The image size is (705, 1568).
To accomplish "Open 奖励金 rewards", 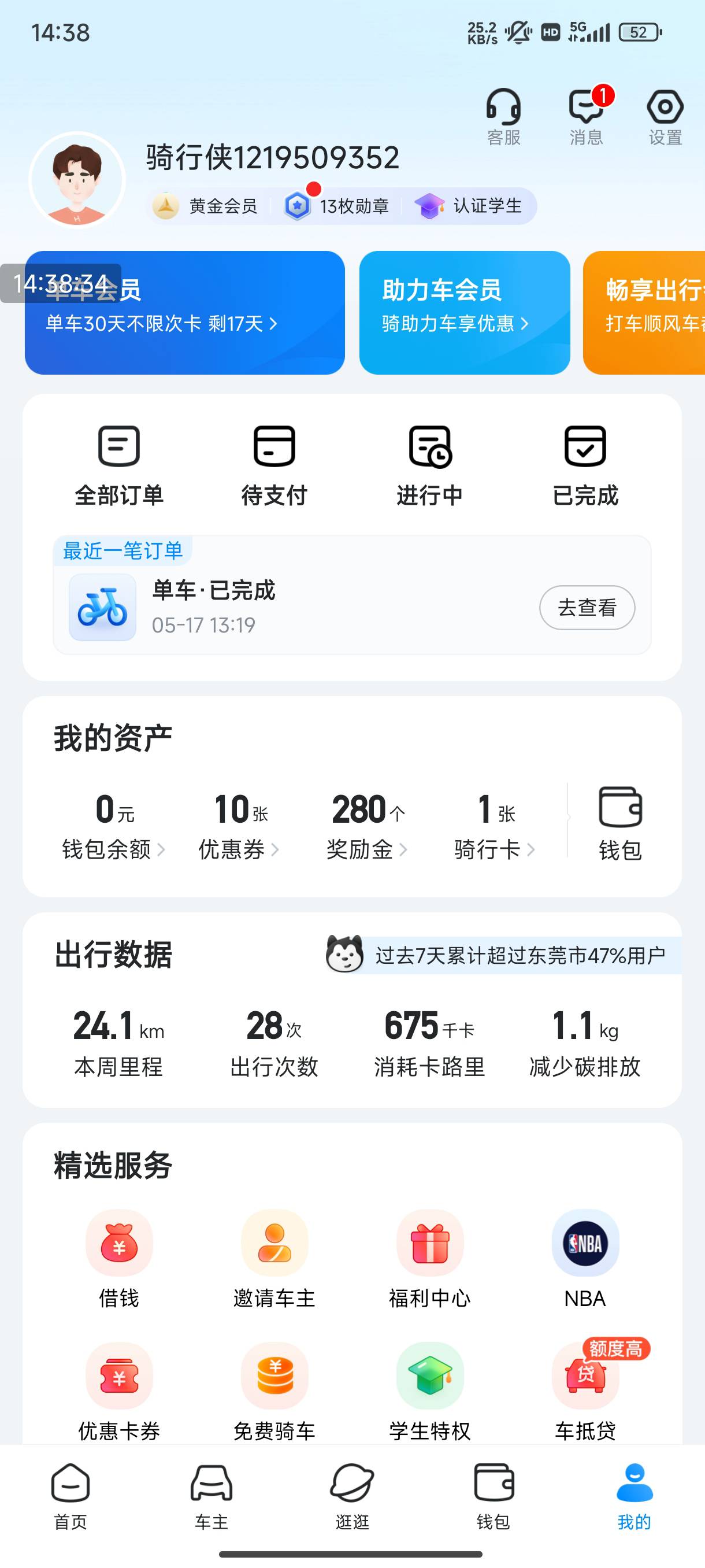I will 368,825.
